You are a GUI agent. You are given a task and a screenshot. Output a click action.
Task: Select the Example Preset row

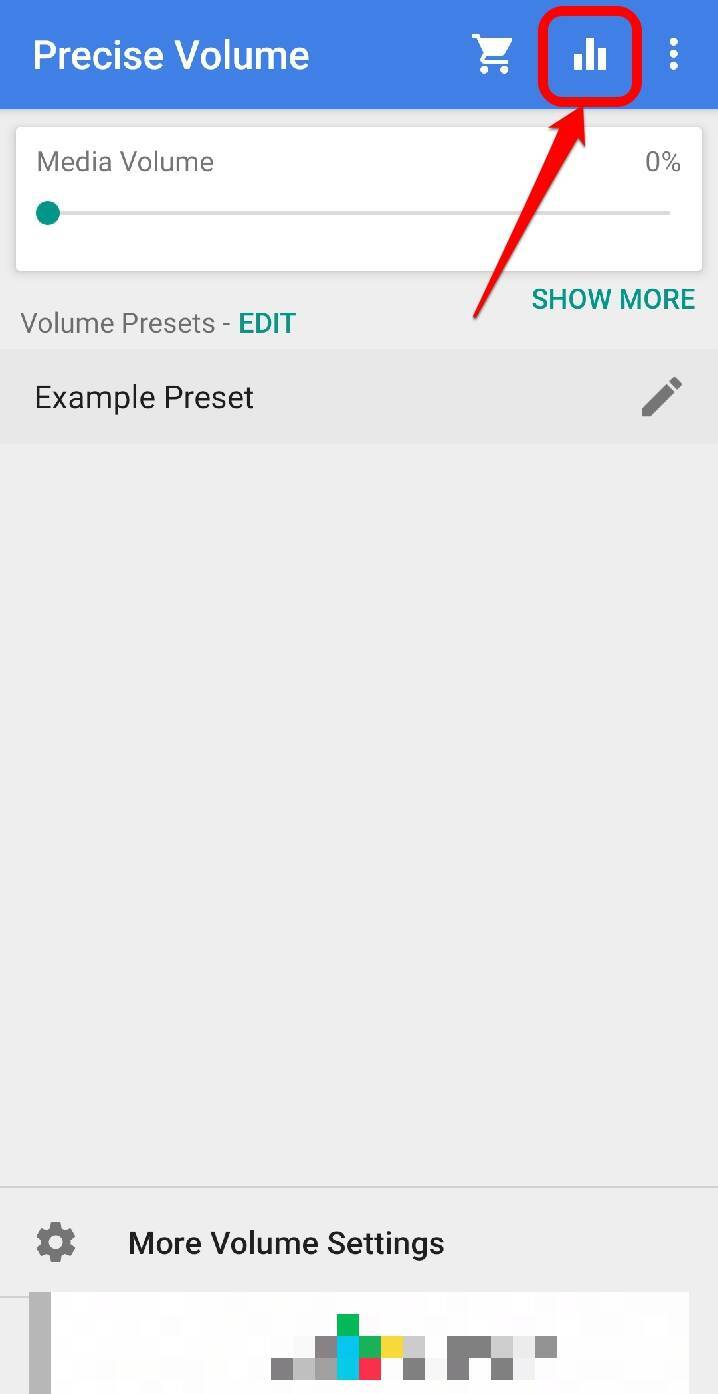tap(300, 397)
